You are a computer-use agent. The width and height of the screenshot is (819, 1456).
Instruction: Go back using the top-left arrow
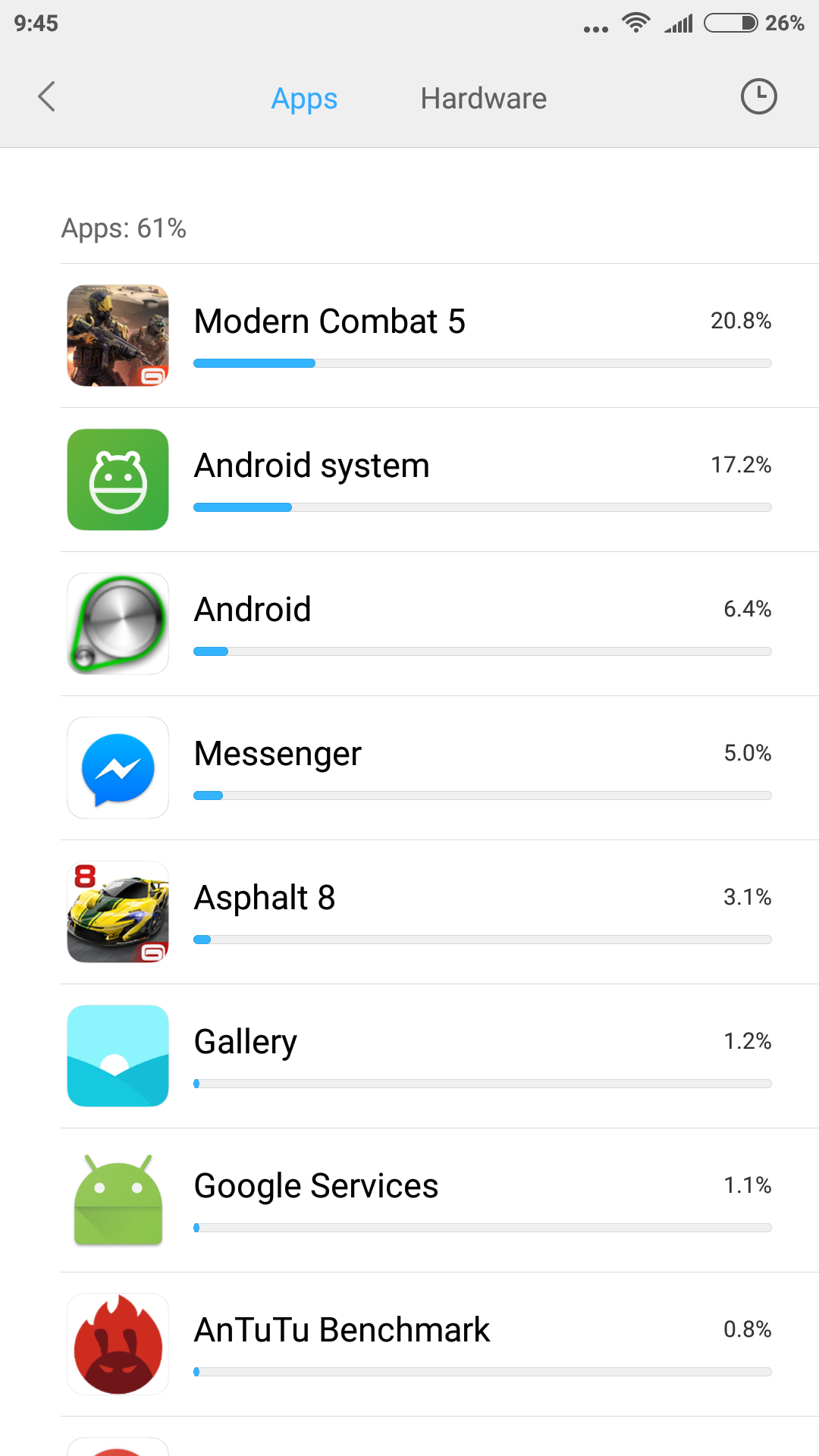point(47,97)
